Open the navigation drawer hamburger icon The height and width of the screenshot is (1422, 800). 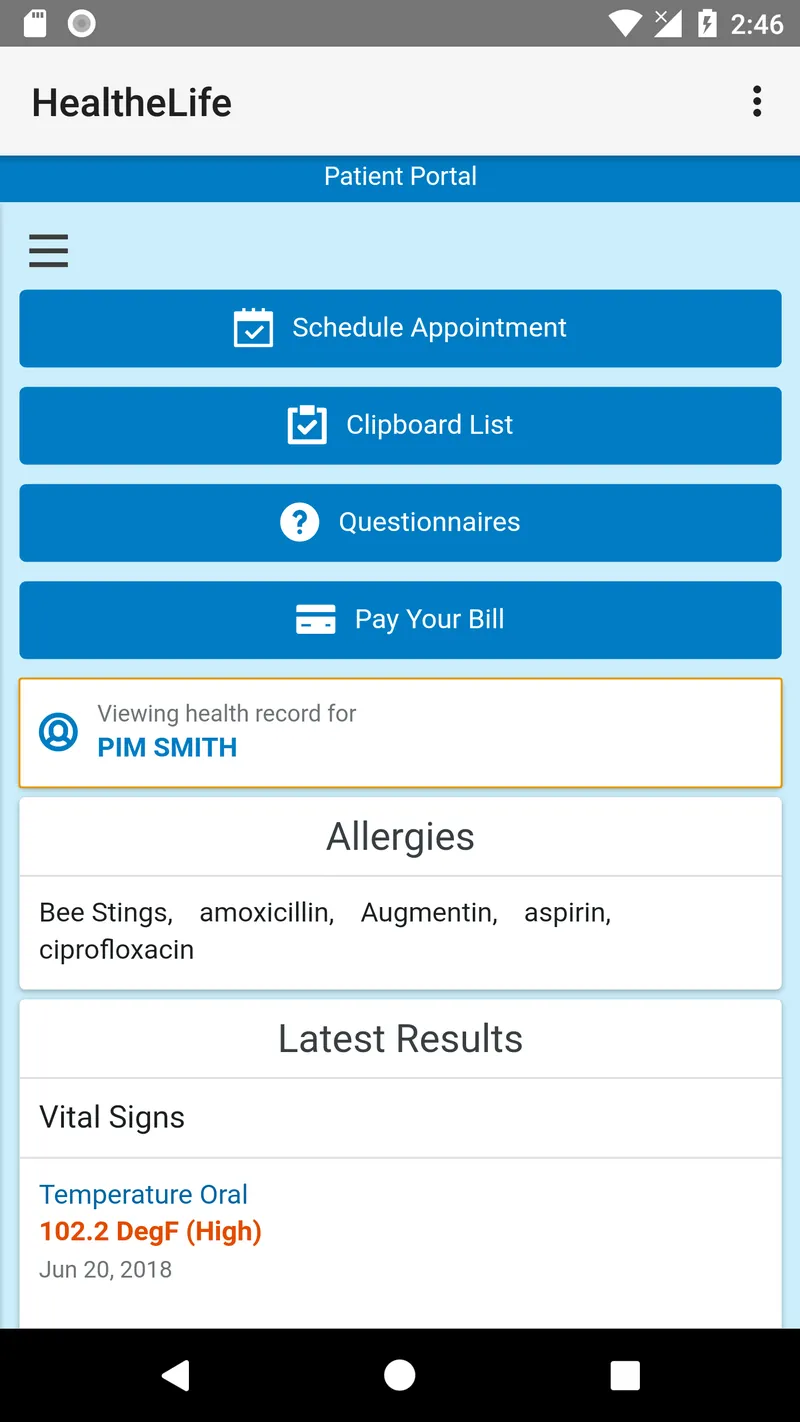(48, 251)
